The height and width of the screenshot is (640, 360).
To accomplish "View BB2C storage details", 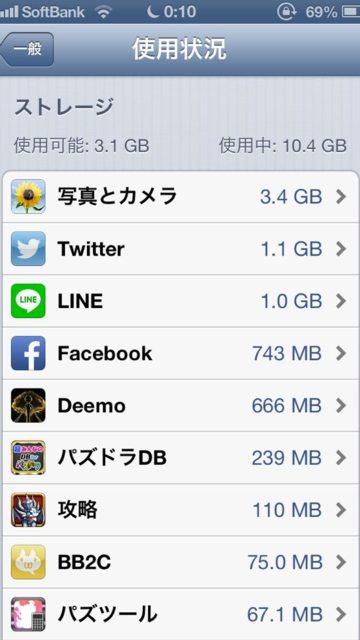I will point(180,562).
